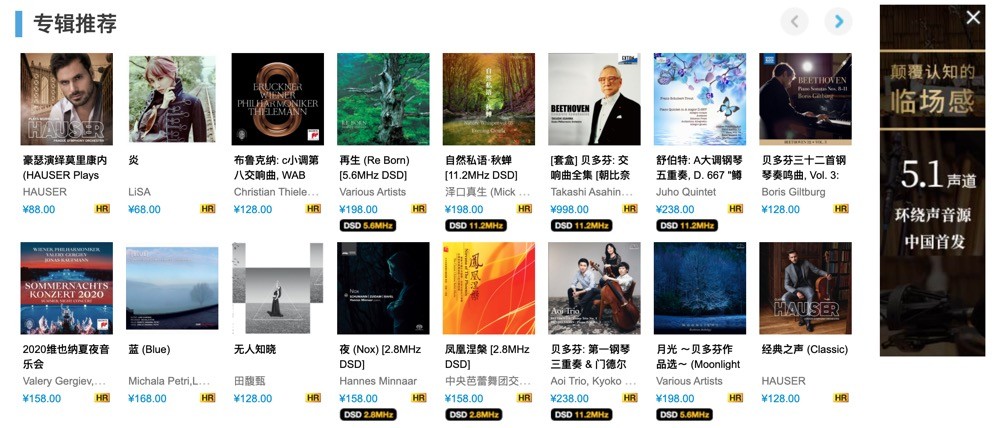The width and height of the screenshot is (998, 428).
Task: Open the 夜 (Nox) album by Hannes Minnaar
Action: pos(383,288)
